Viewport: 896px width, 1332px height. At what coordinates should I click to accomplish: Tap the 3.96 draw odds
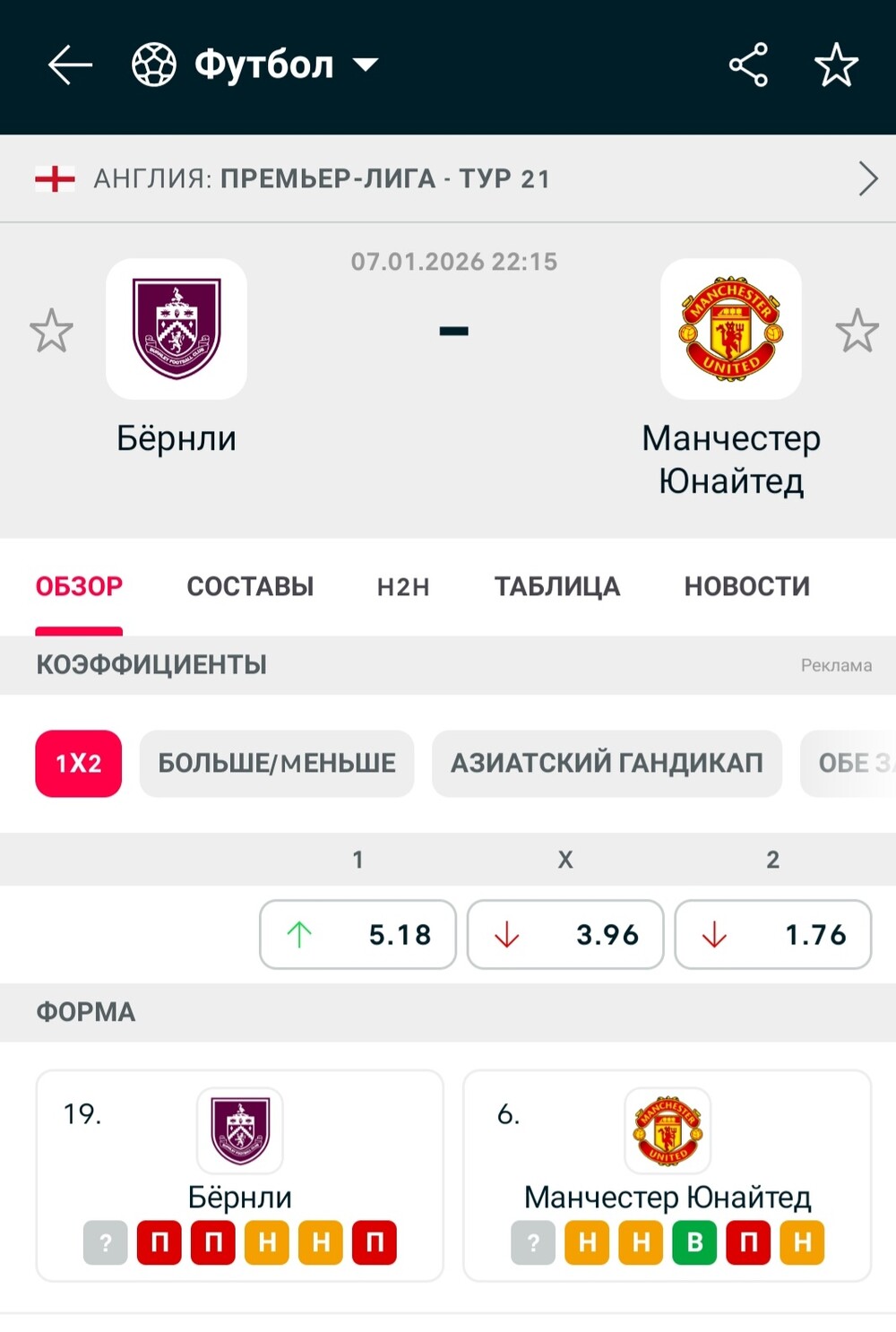click(x=565, y=935)
